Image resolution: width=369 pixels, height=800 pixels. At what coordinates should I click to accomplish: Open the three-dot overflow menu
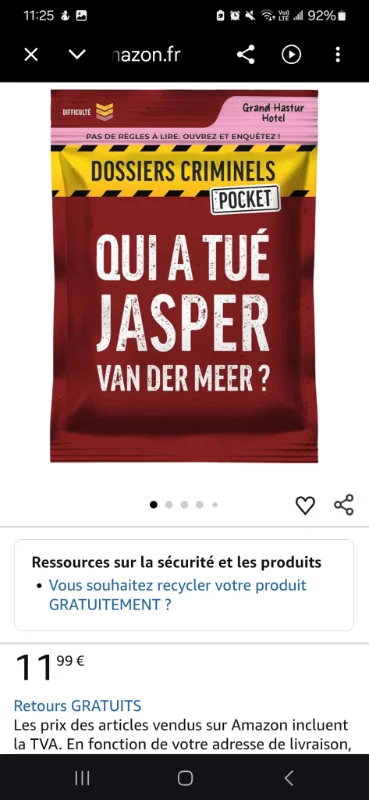click(337, 55)
